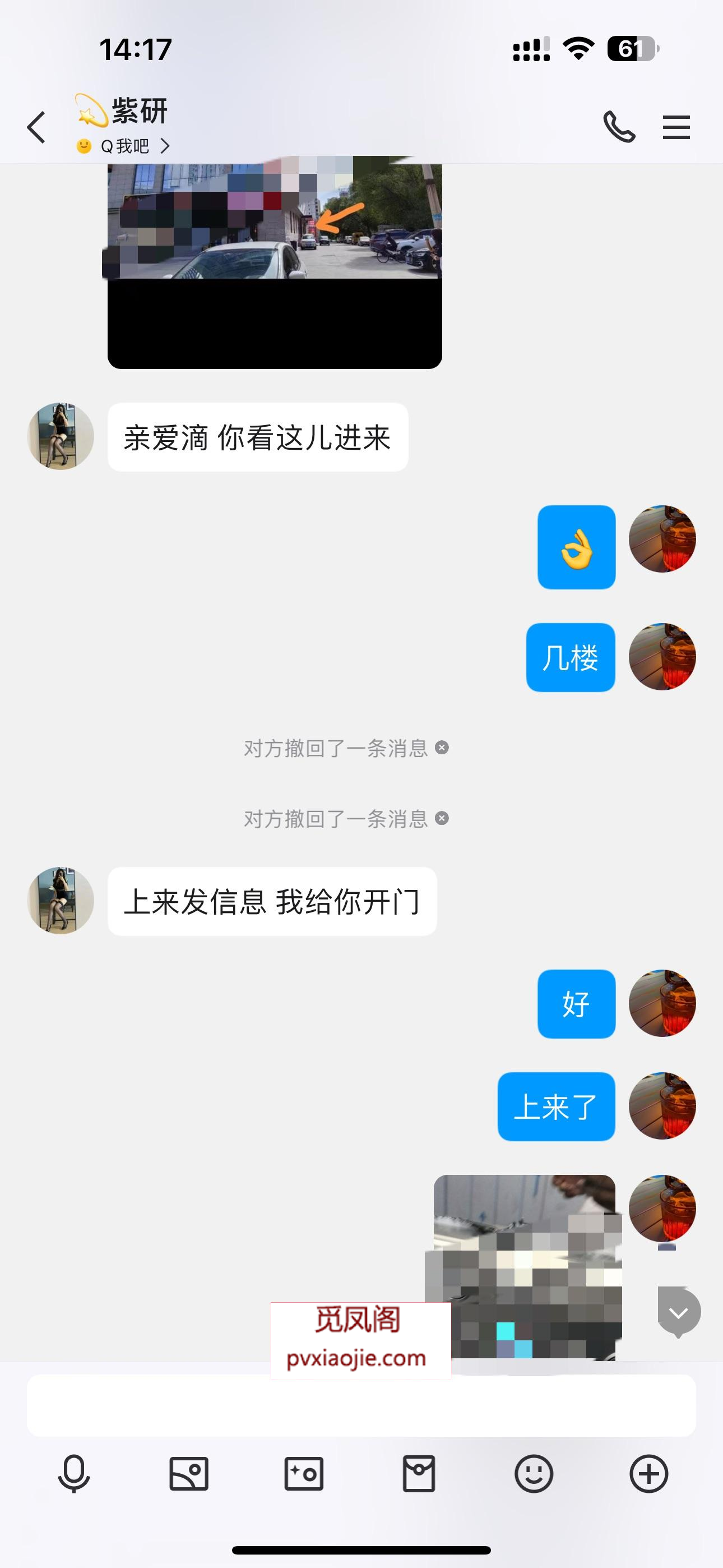This screenshot has height=1568, width=723.
Task: Open the emoji smiley picker
Action: (532, 1474)
